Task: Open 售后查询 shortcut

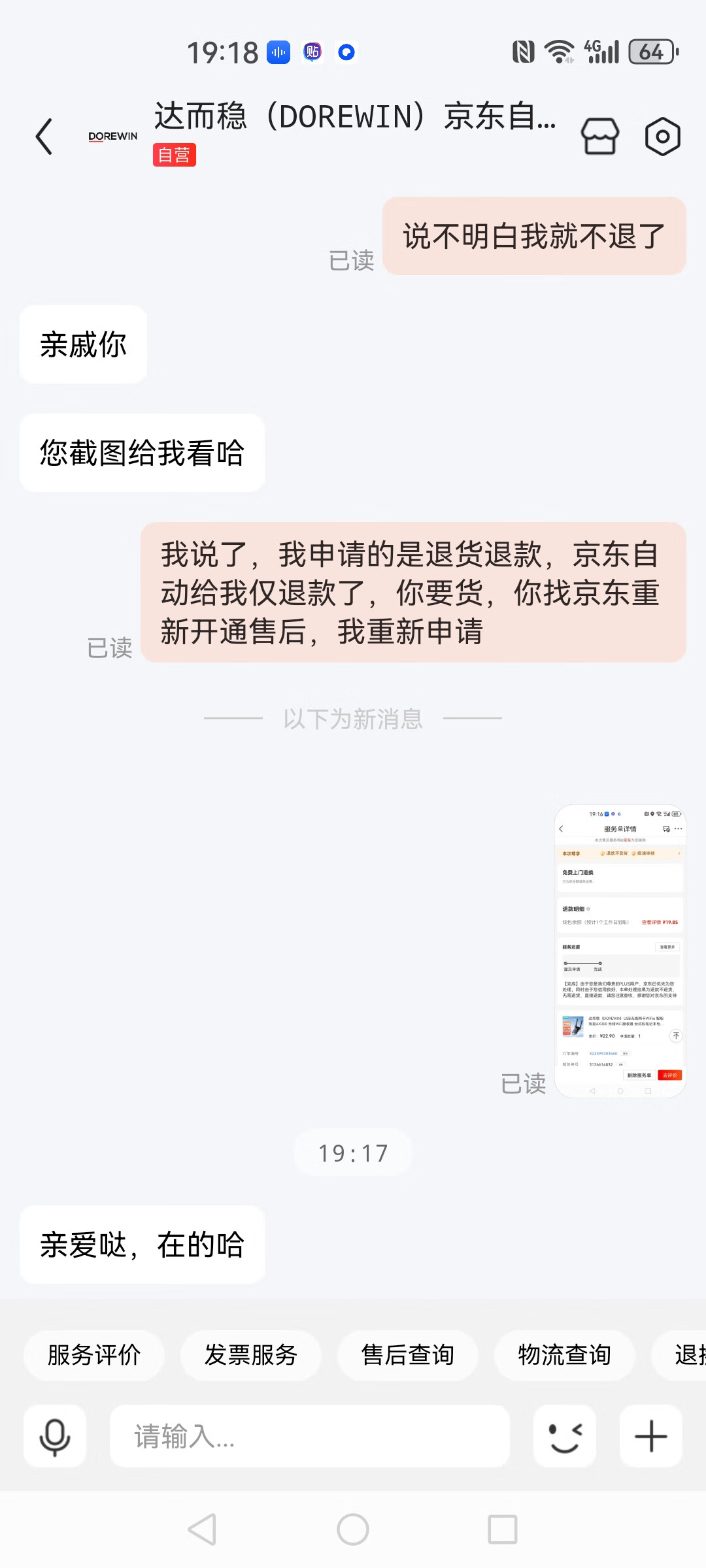Action: pos(408,1355)
